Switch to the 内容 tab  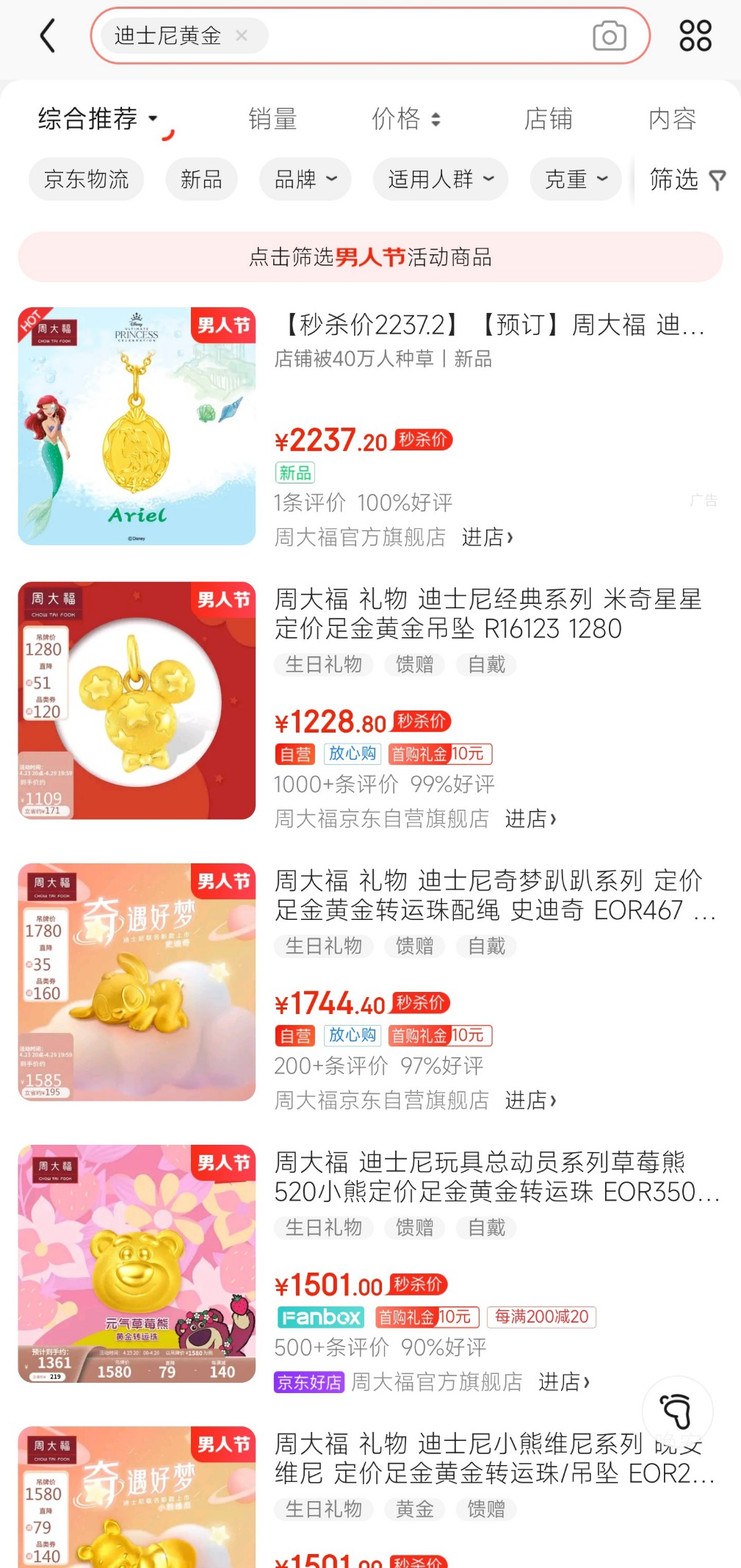[x=672, y=119]
